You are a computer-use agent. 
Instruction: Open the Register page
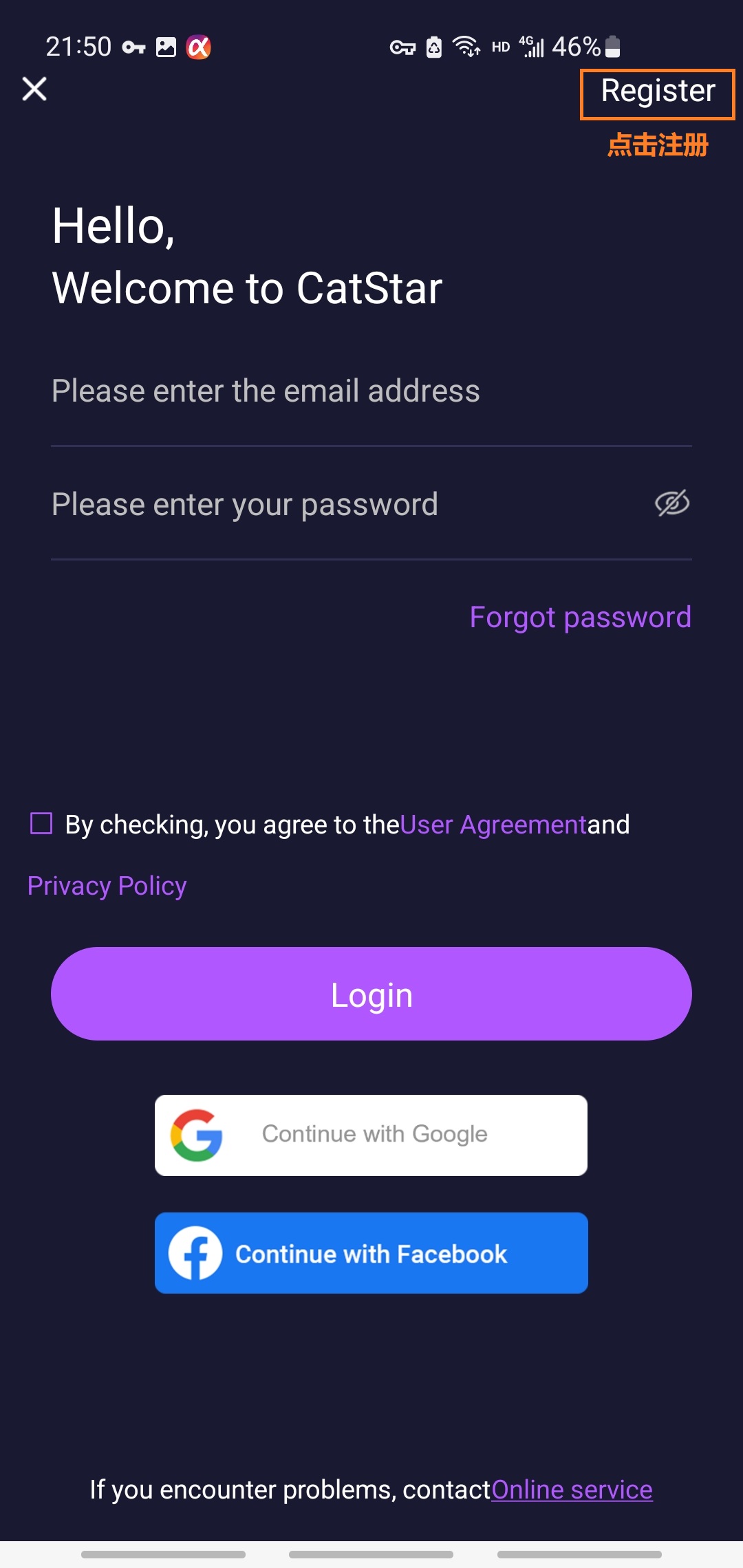(658, 93)
